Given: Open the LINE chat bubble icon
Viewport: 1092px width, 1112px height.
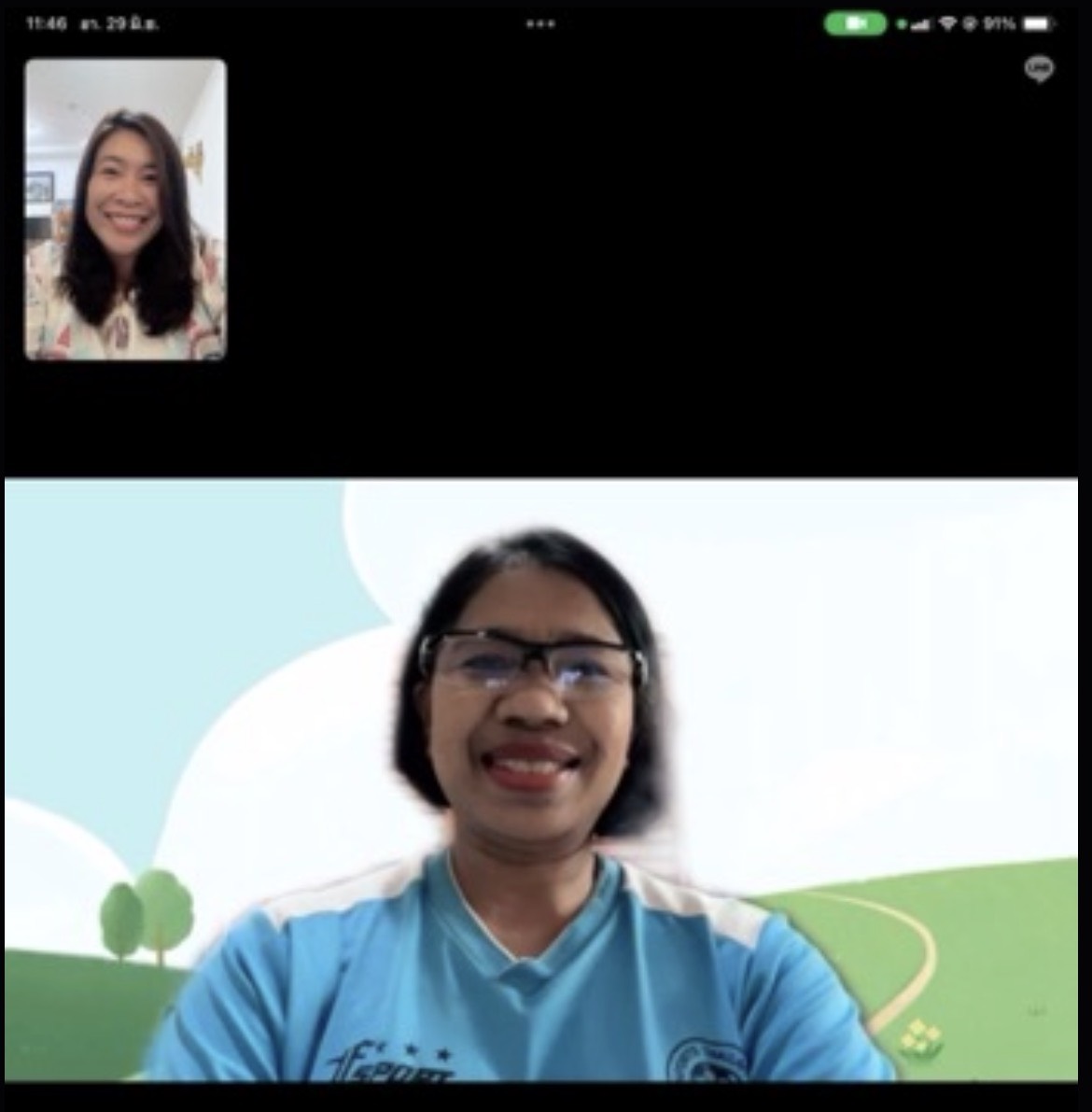Looking at the screenshot, I should coord(1039,69).
